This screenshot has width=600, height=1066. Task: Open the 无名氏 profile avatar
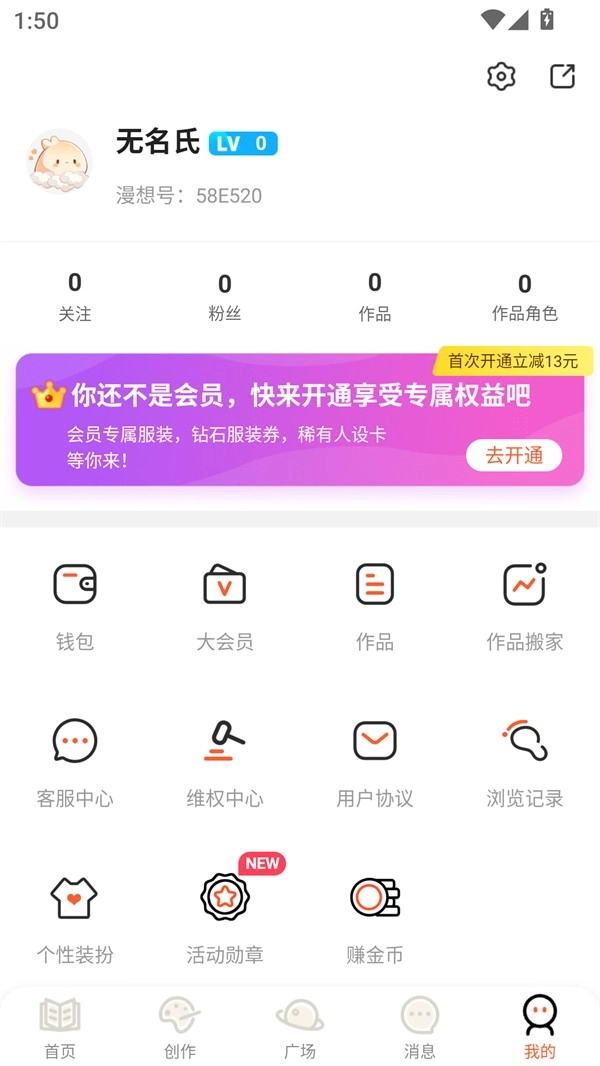pyautogui.click(x=59, y=161)
